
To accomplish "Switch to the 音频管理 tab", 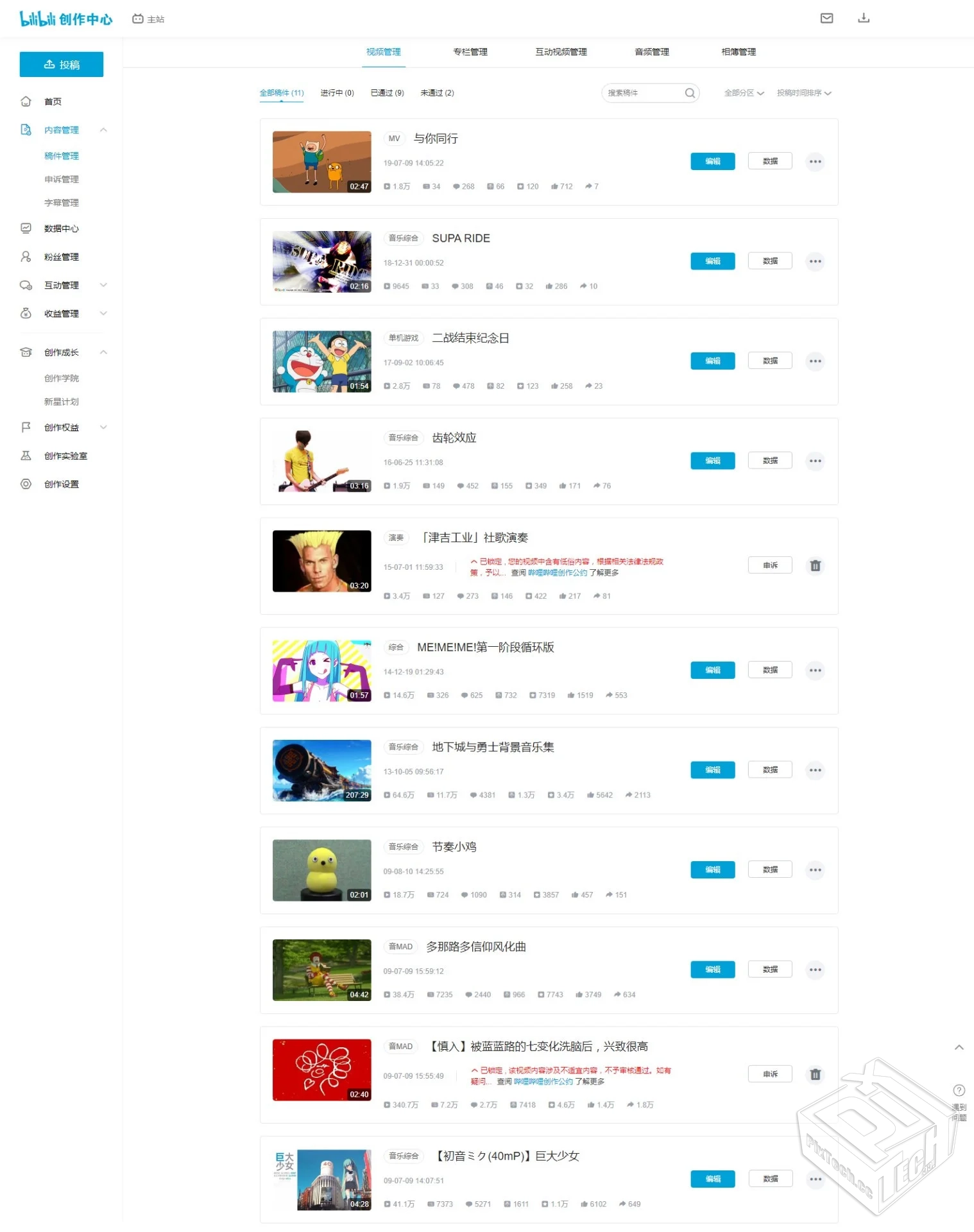I will (x=651, y=52).
